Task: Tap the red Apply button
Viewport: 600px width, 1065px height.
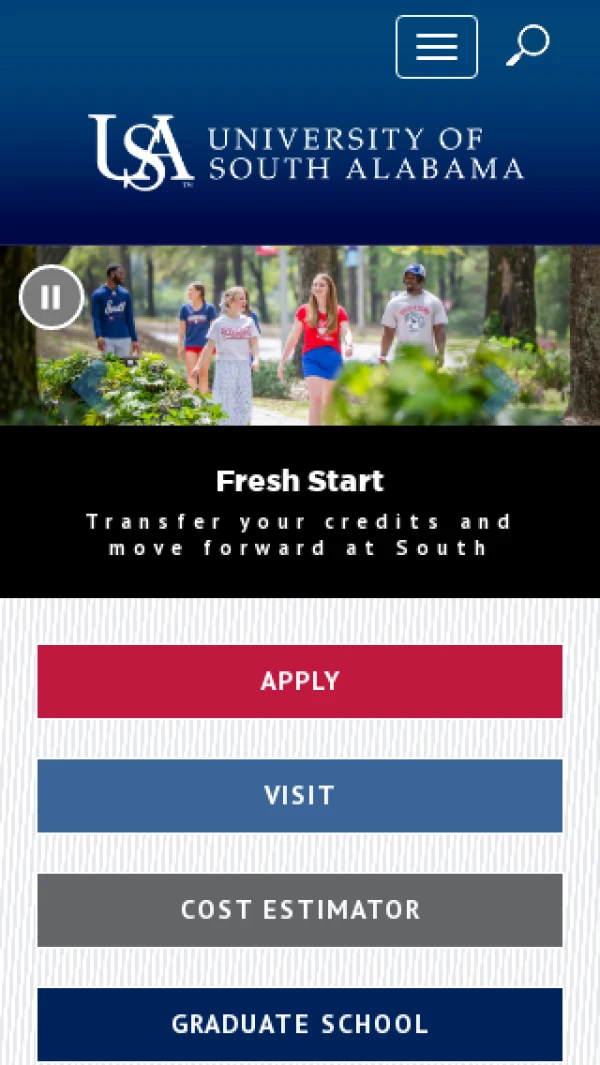Action: click(x=300, y=681)
